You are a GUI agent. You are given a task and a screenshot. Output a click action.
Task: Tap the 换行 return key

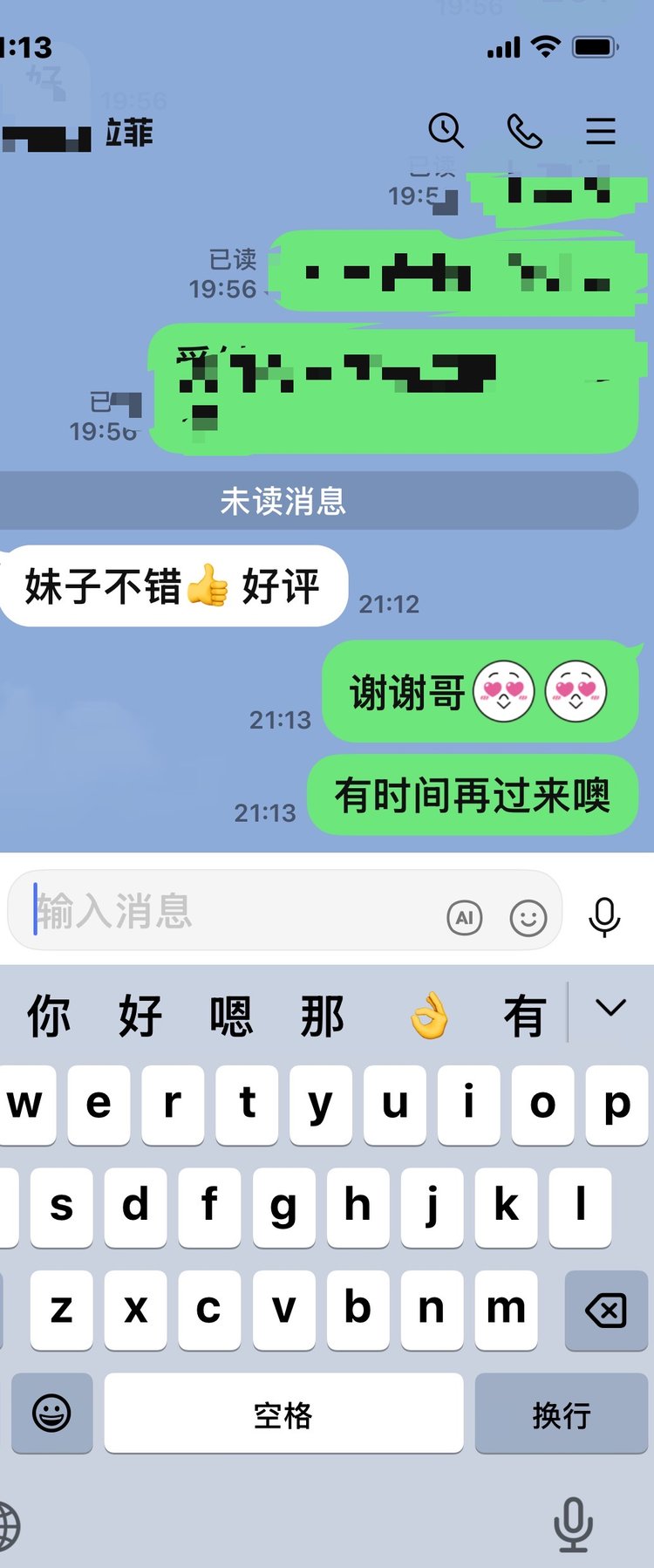pos(561,1414)
